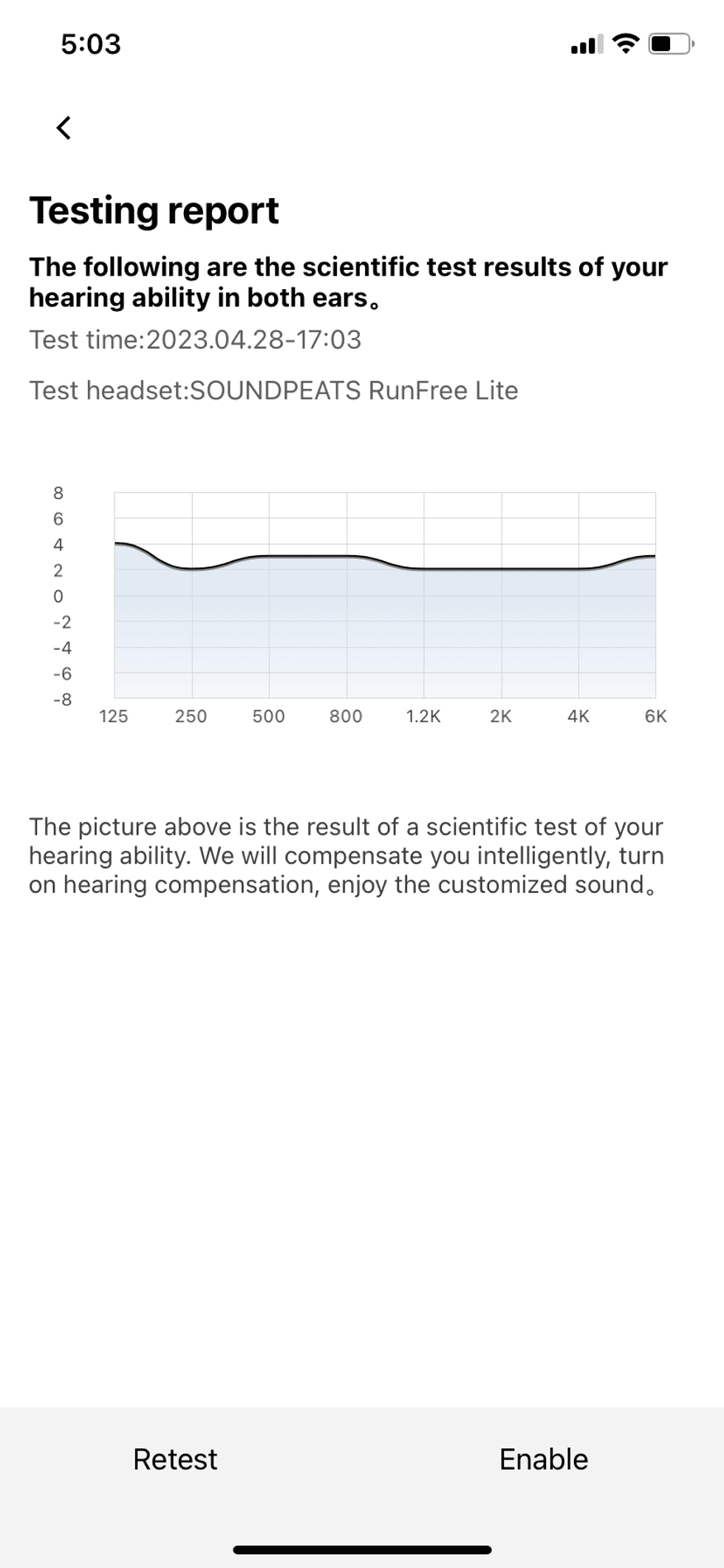Tap the Testing report heading
The height and width of the screenshot is (1568, 724).
coord(154,210)
